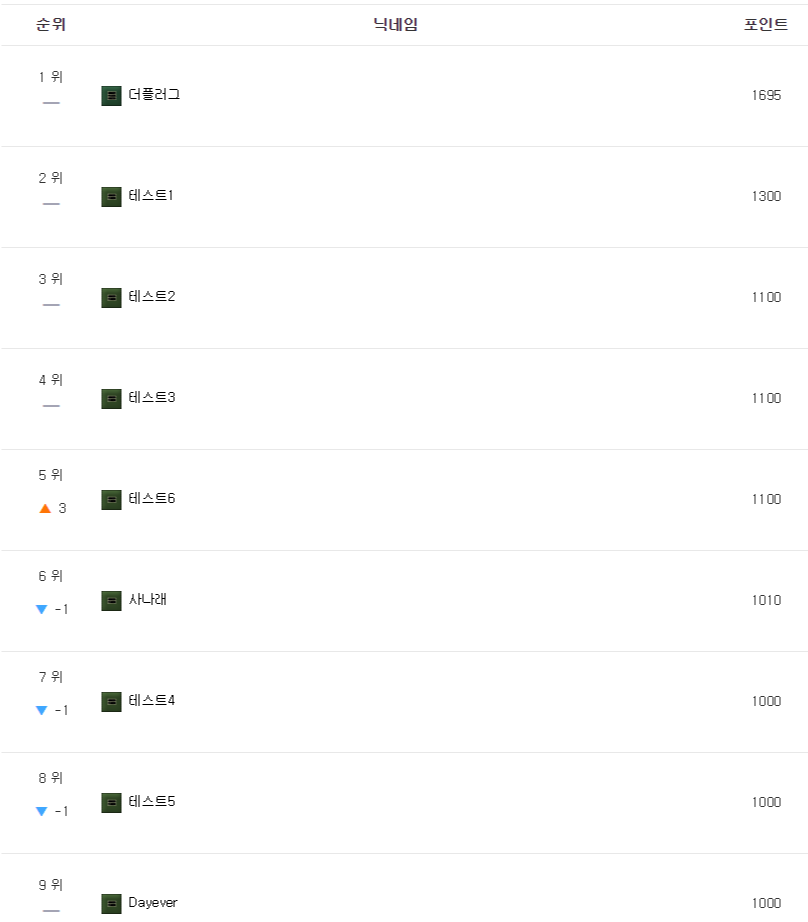Click the 닉네임 column header
The width and height of the screenshot is (808, 922).
393,23
